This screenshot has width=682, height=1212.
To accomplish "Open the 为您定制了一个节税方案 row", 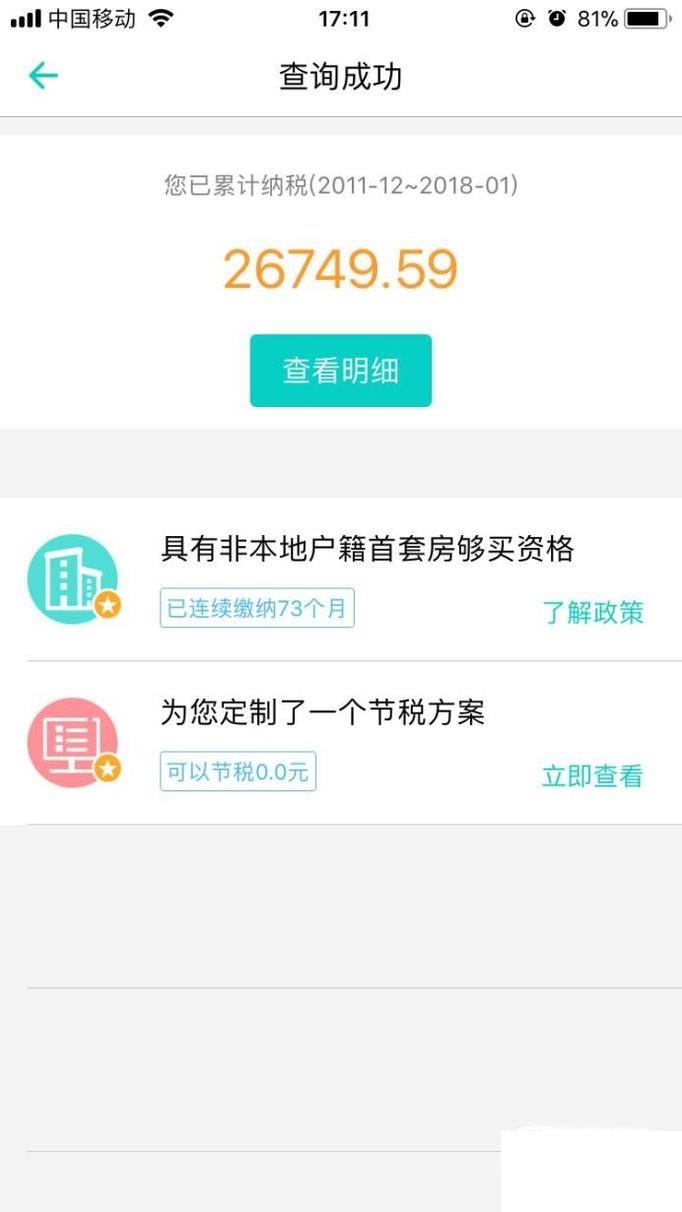I will (x=322, y=713).
